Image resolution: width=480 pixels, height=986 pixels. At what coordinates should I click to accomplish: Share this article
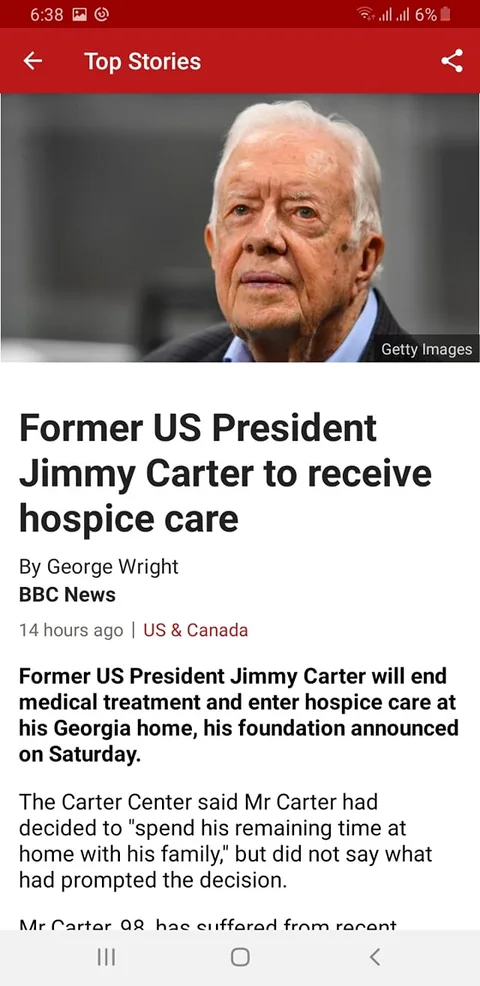pos(452,61)
